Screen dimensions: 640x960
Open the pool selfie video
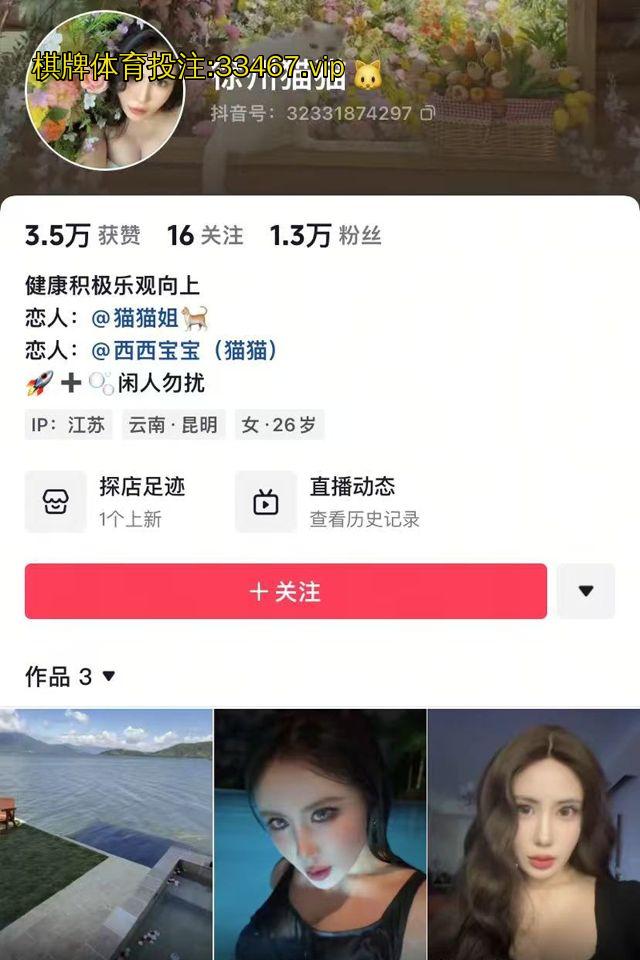point(320,835)
